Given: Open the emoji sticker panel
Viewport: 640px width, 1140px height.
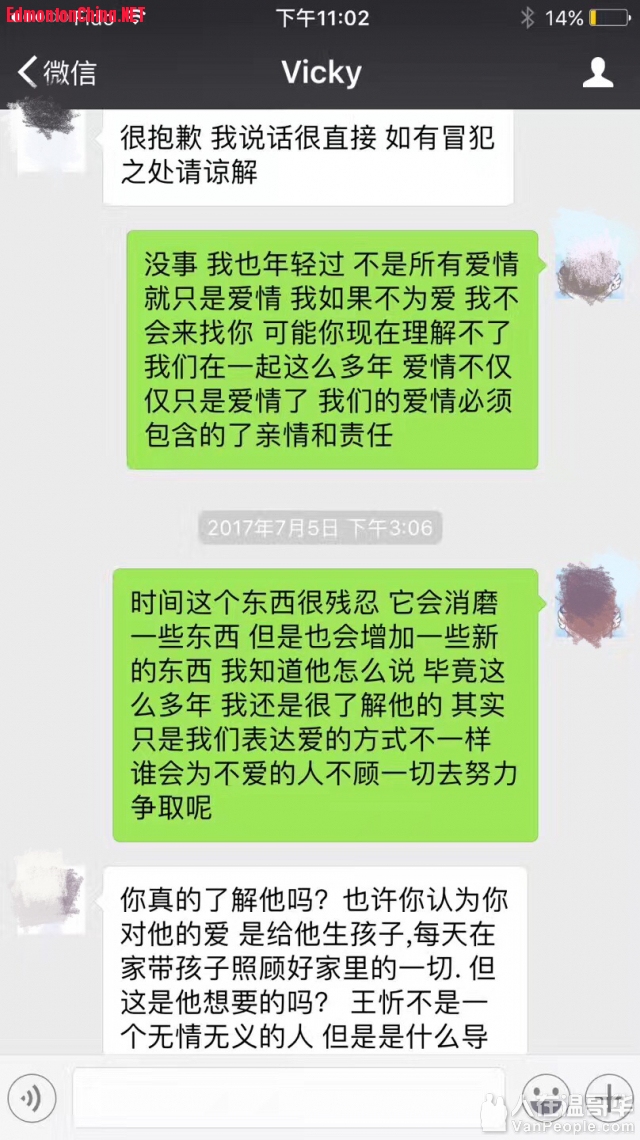Looking at the screenshot, I should (545, 1098).
